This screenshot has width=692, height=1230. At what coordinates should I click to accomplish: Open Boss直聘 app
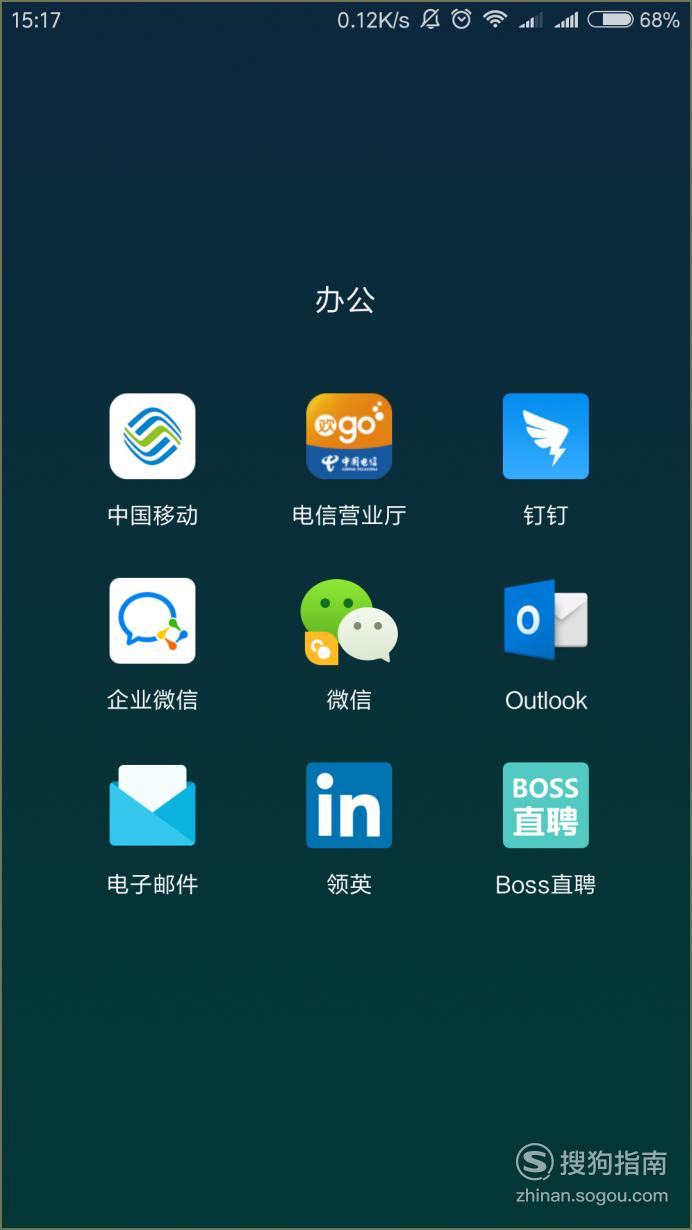pyautogui.click(x=546, y=805)
